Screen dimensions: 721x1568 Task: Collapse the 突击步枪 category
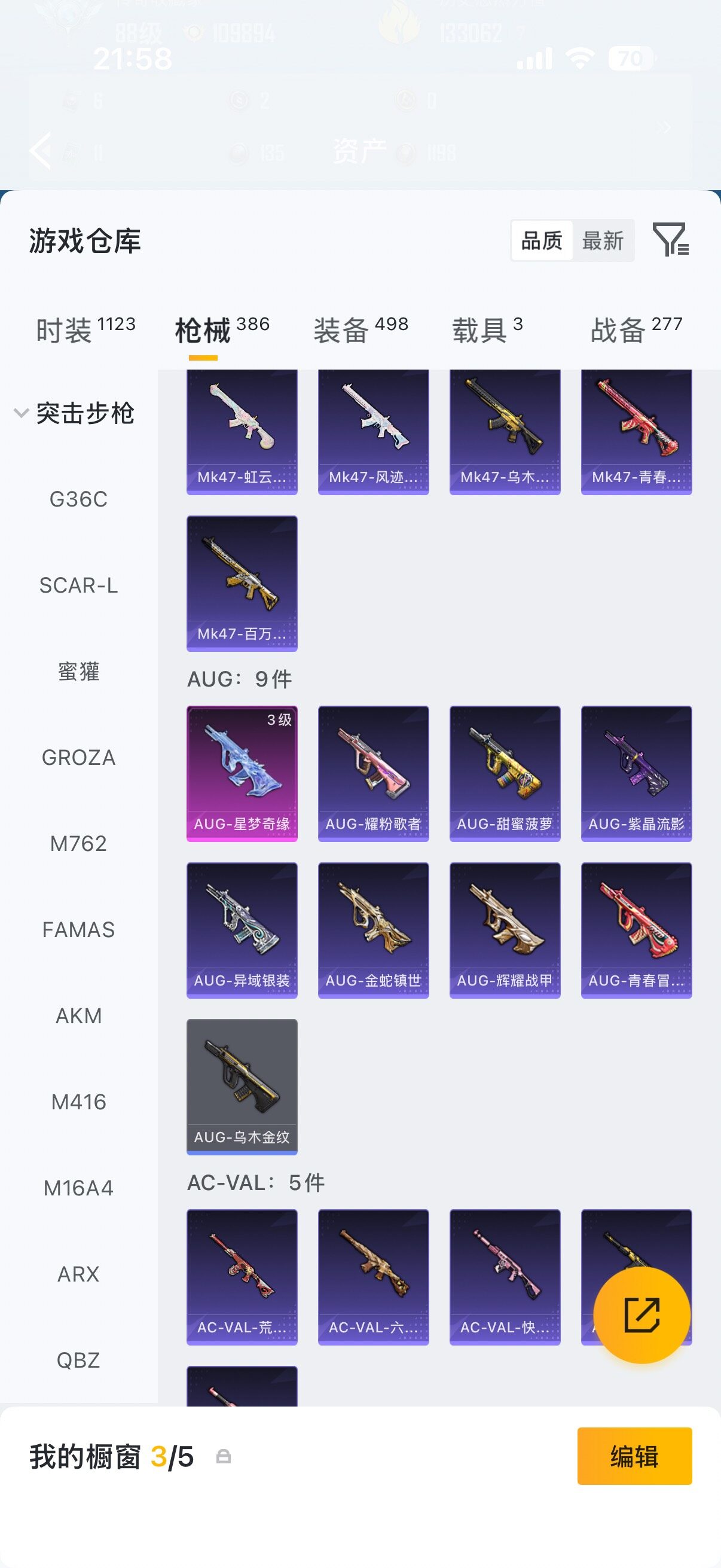click(74, 413)
